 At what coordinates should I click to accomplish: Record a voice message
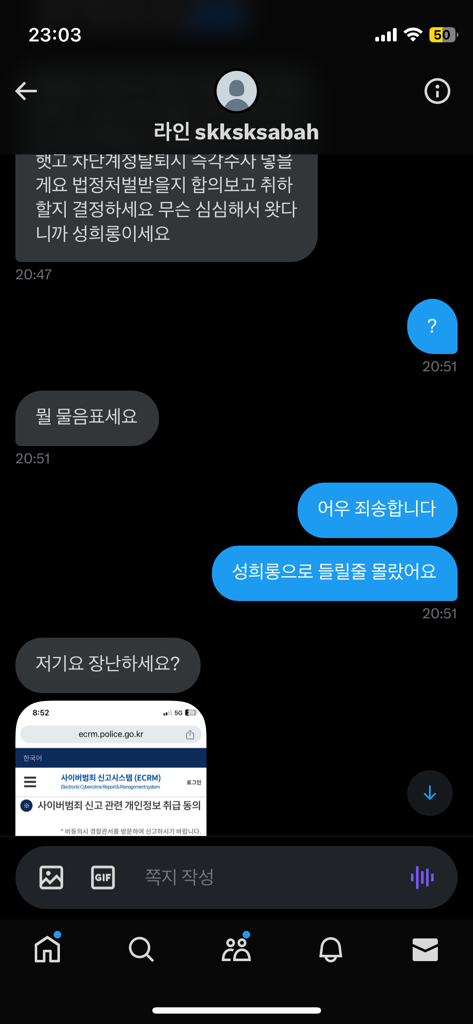tap(422, 877)
